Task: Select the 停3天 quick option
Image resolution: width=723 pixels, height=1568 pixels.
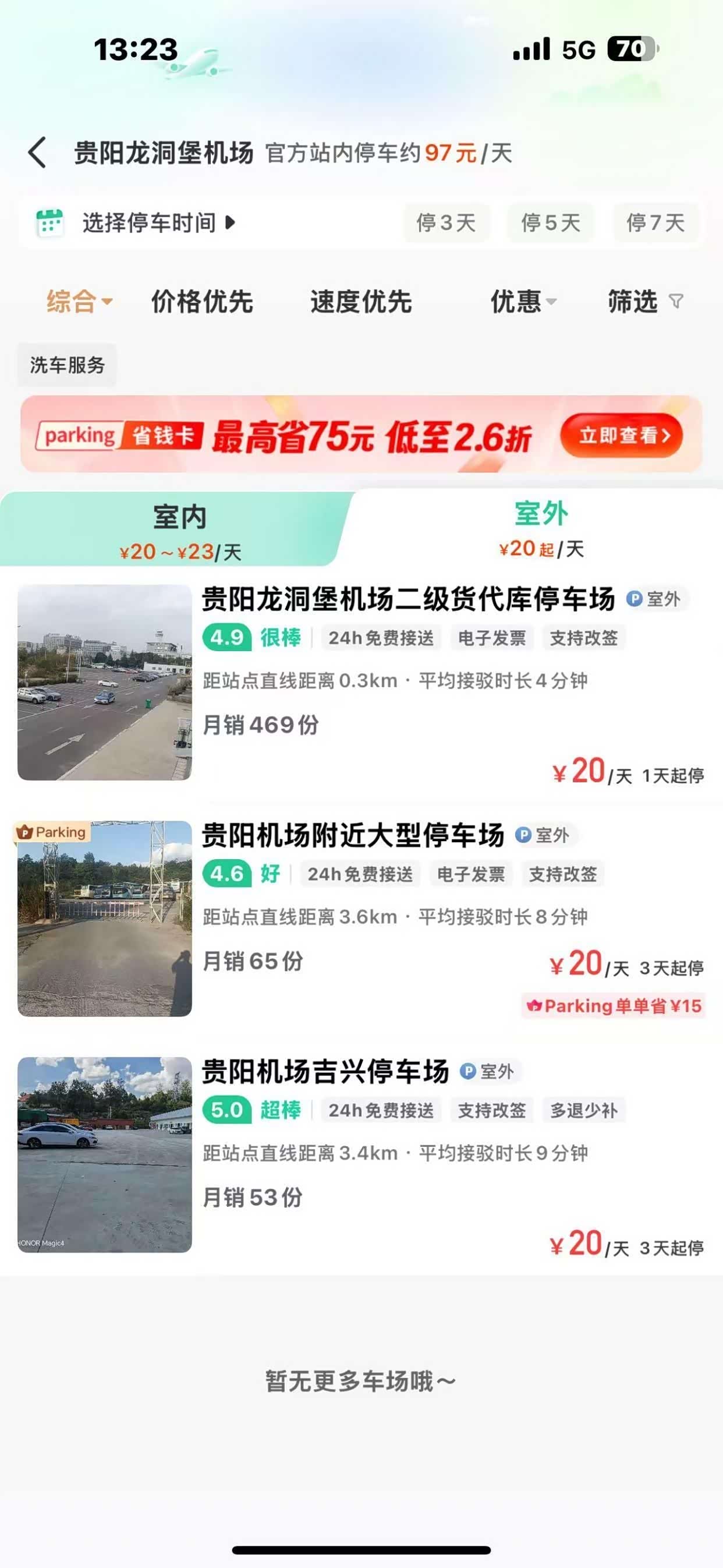Action: pyautogui.click(x=446, y=223)
